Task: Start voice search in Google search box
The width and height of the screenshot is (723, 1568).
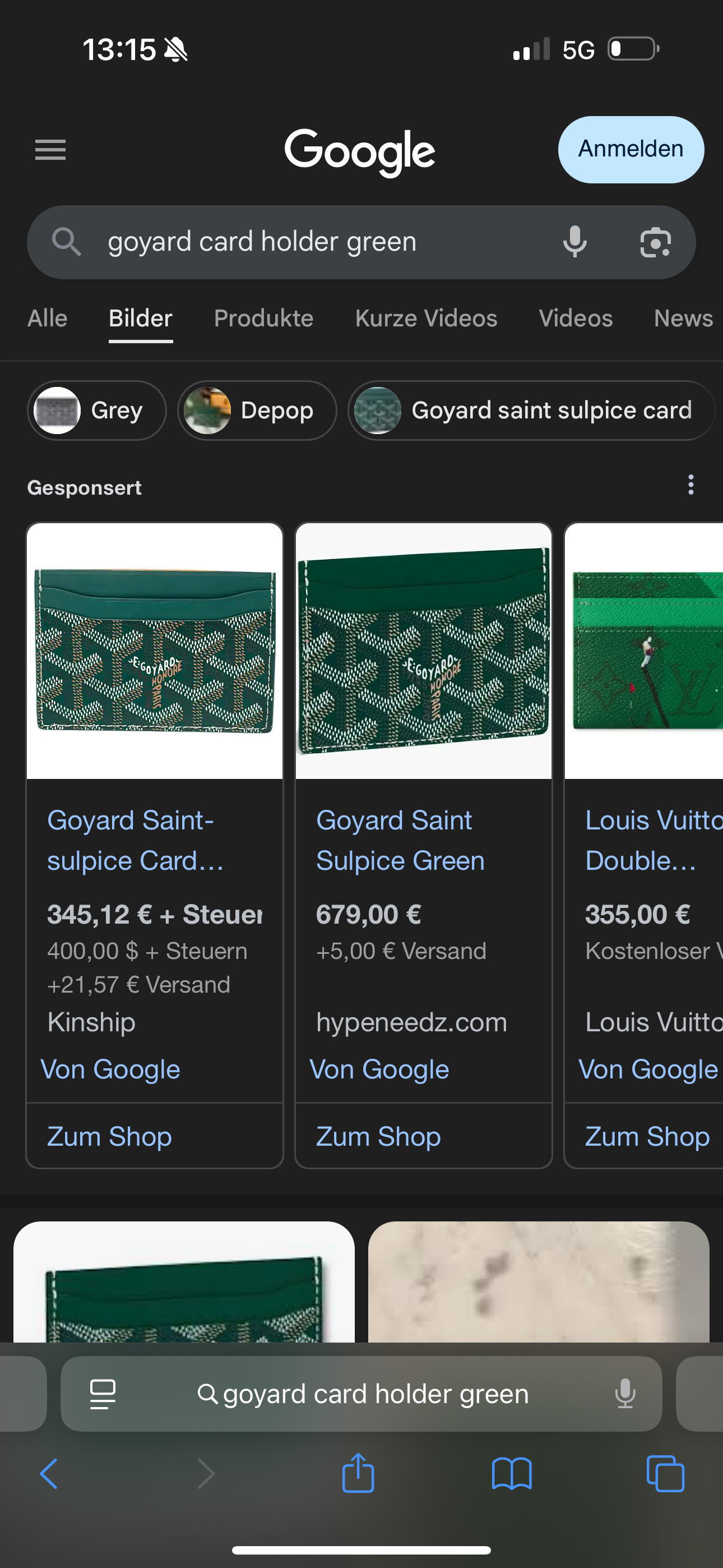Action: click(574, 242)
